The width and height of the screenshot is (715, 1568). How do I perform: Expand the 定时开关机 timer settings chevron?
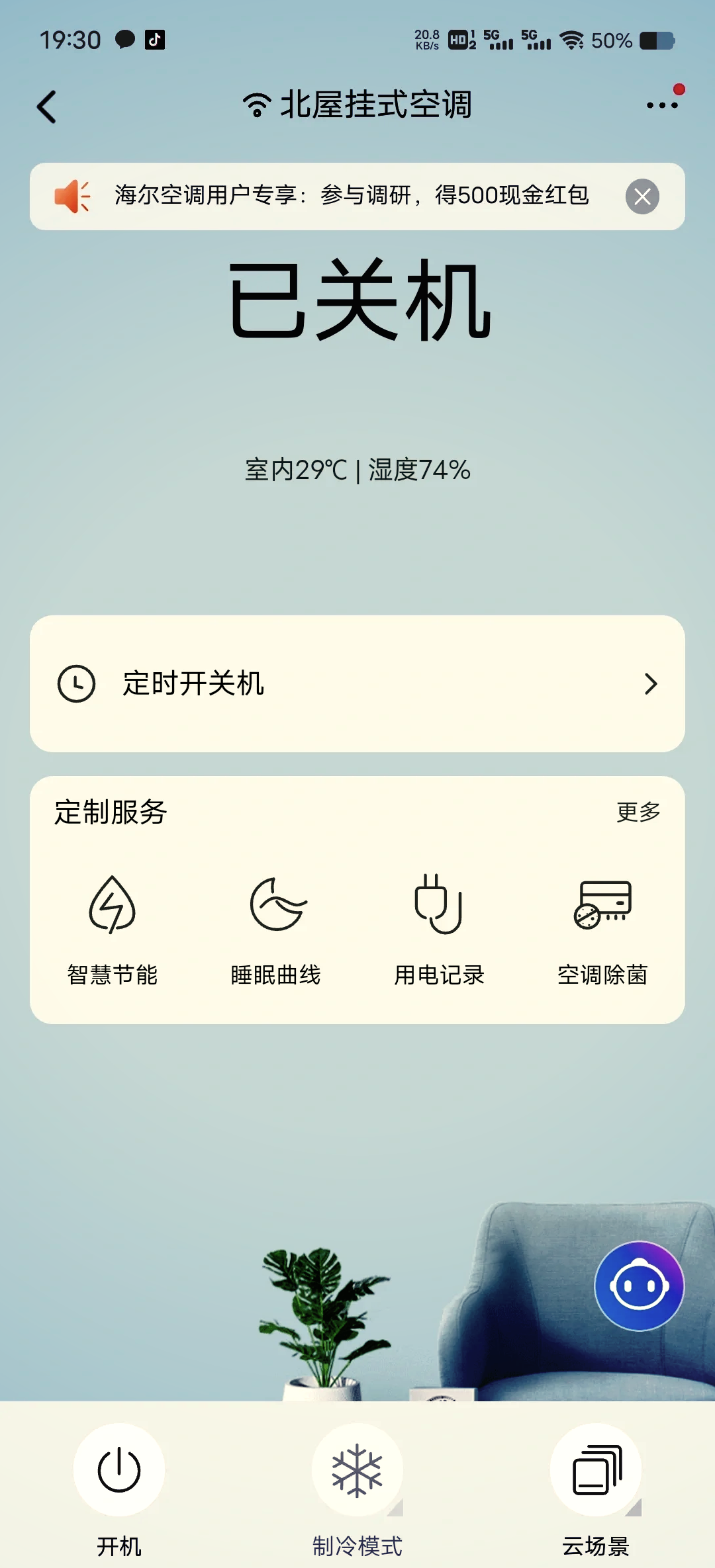pyautogui.click(x=652, y=685)
